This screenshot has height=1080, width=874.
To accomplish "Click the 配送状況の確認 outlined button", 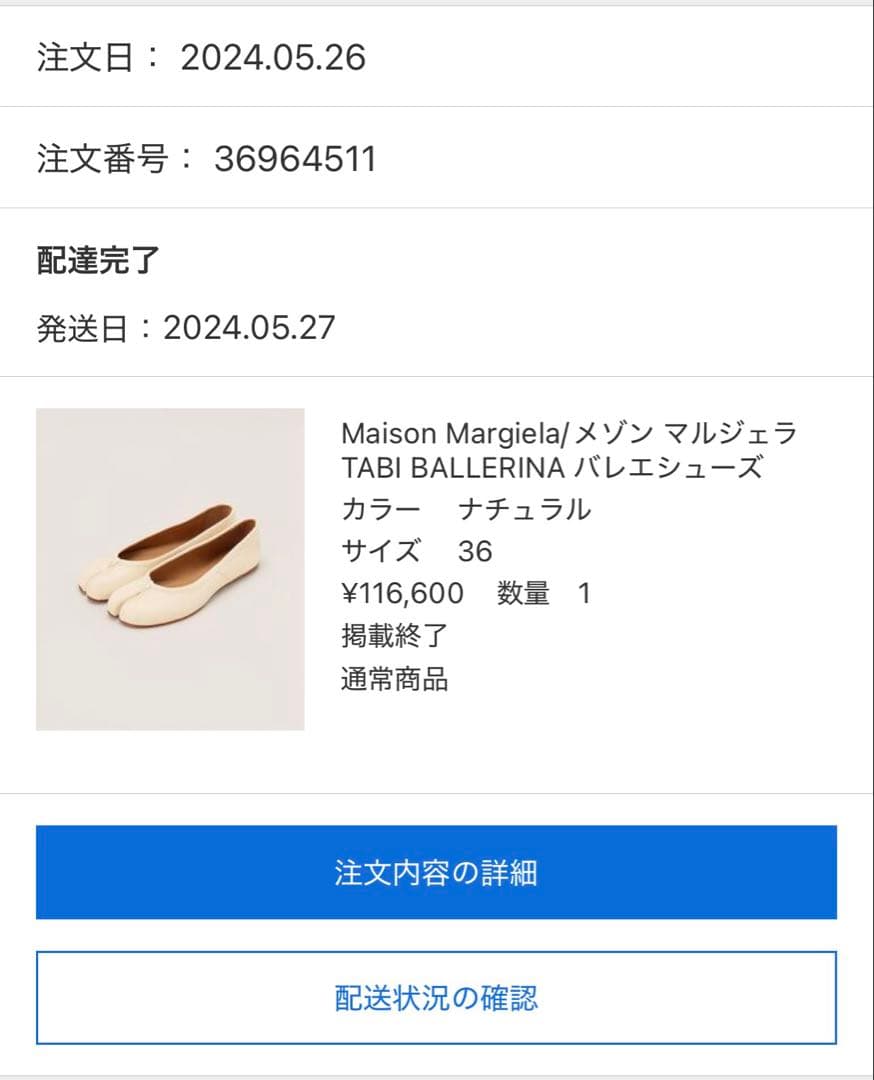I will pyautogui.click(x=436, y=996).
